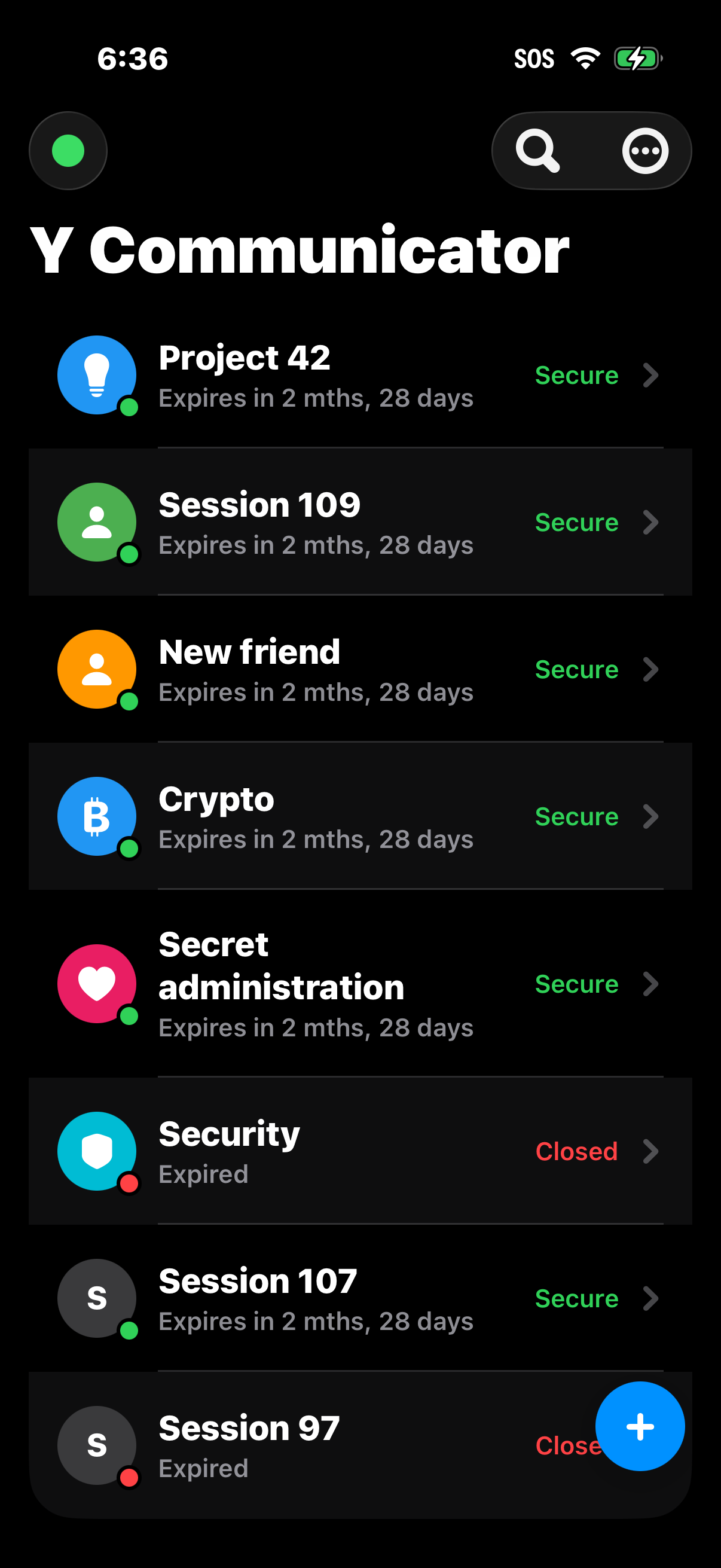Click the Secure label on New friend
The width and height of the screenshot is (721, 1568).
tap(576, 669)
